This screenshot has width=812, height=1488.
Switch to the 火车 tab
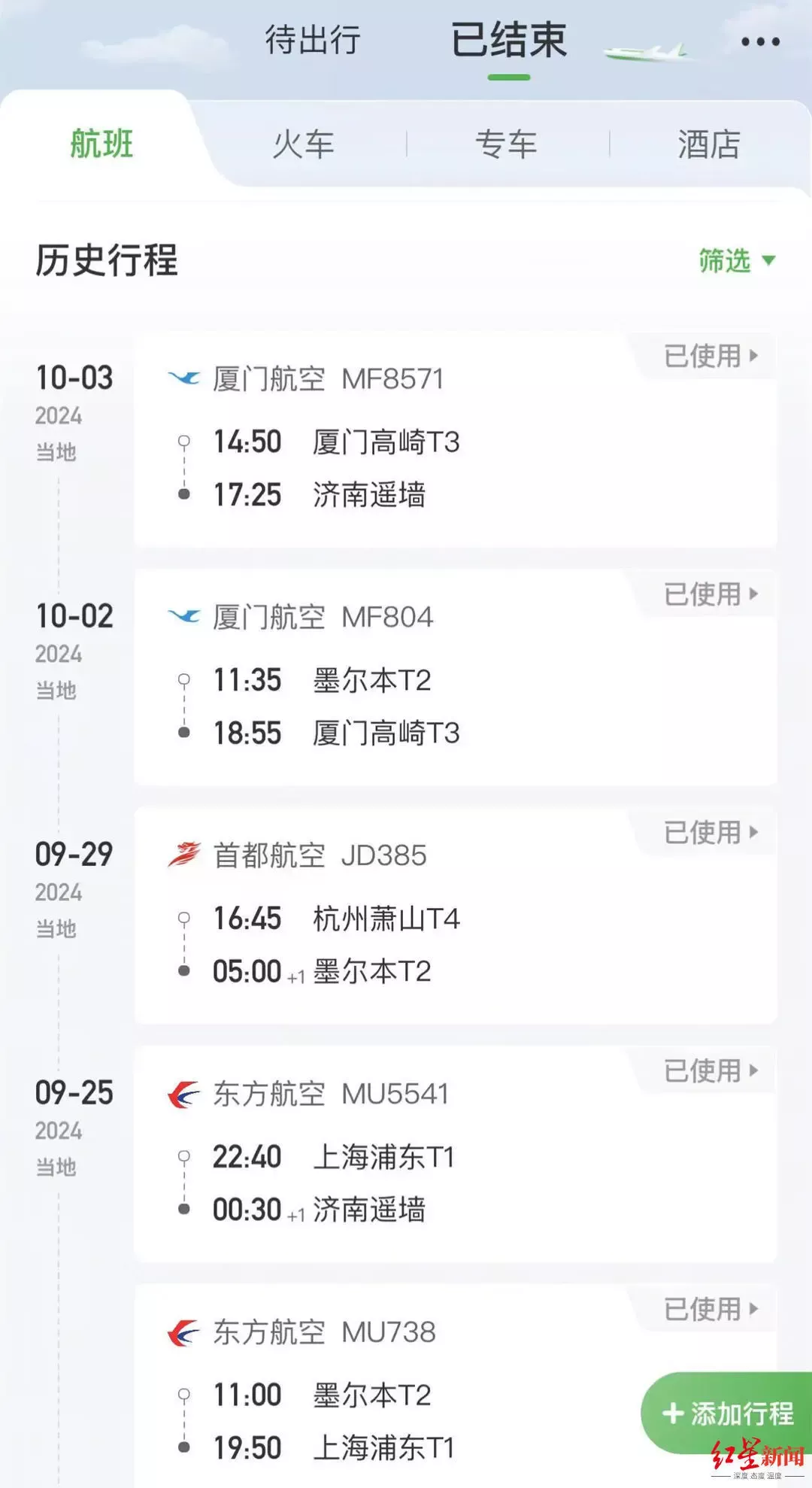click(303, 144)
